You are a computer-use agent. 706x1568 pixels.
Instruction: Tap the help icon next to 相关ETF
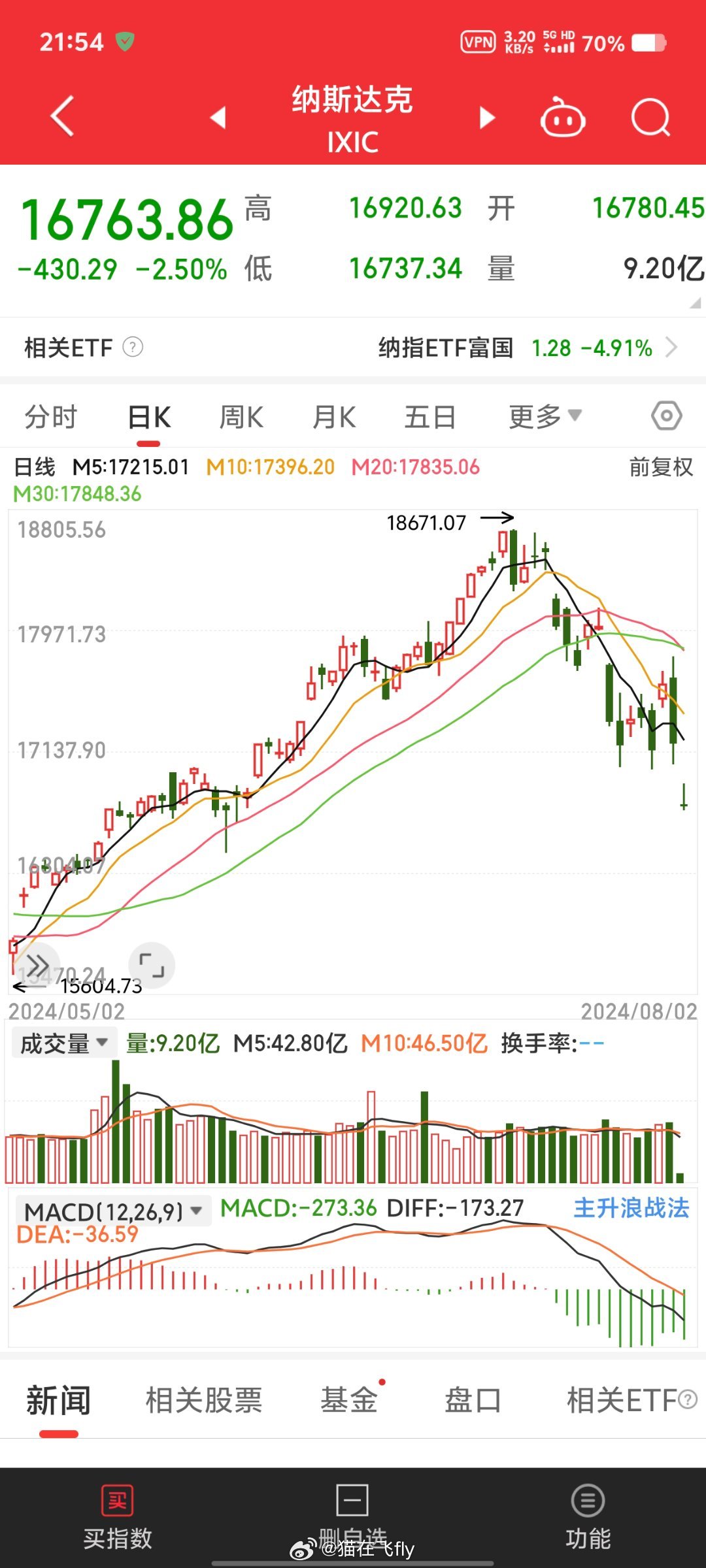click(x=133, y=347)
